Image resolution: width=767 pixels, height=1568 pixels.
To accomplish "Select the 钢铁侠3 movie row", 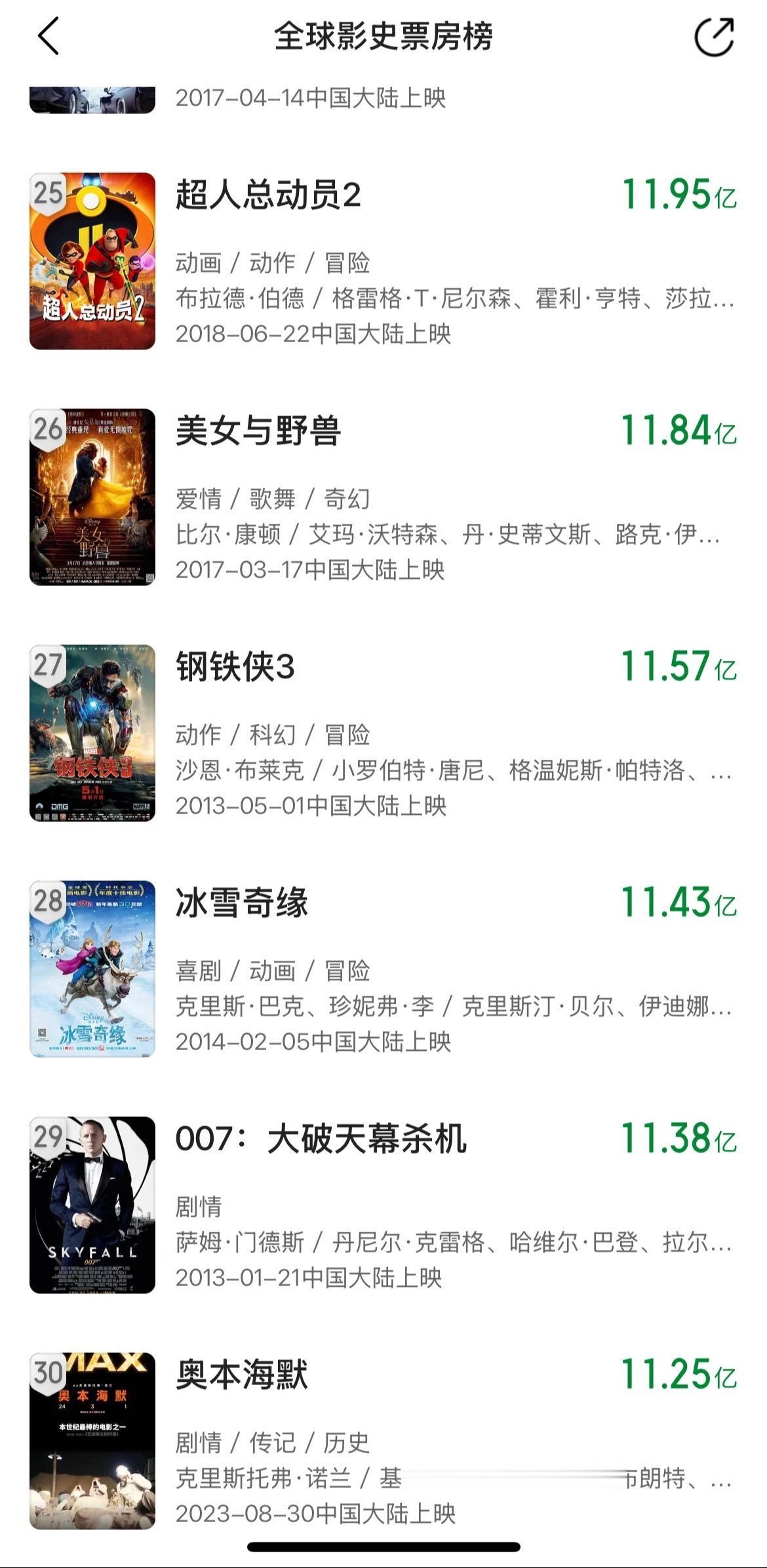I will pyautogui.click(x=235, y=667).
